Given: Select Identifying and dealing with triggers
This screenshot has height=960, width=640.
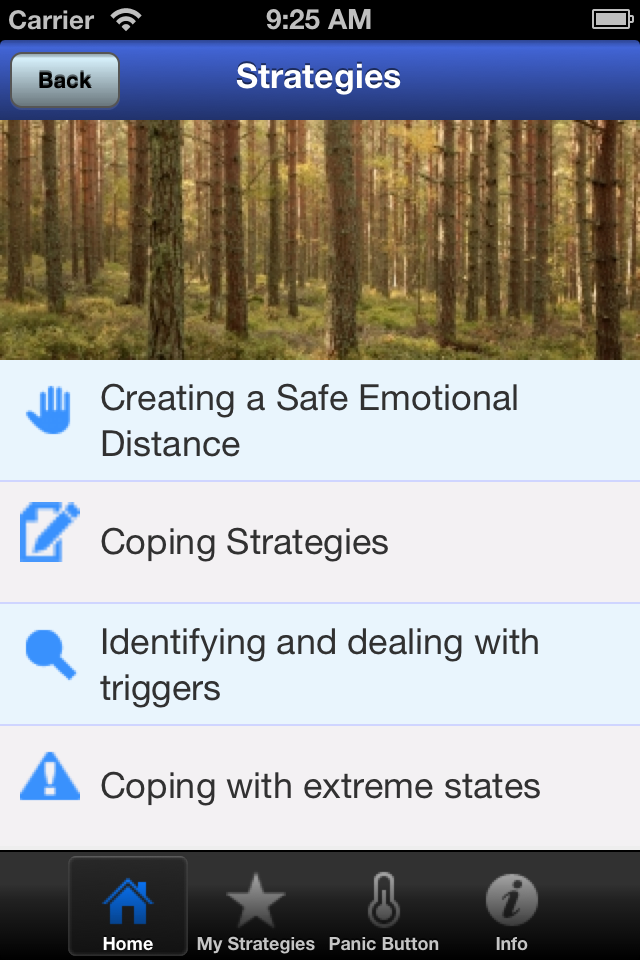Looking at the screenshot, I should (x=320, y=664).
